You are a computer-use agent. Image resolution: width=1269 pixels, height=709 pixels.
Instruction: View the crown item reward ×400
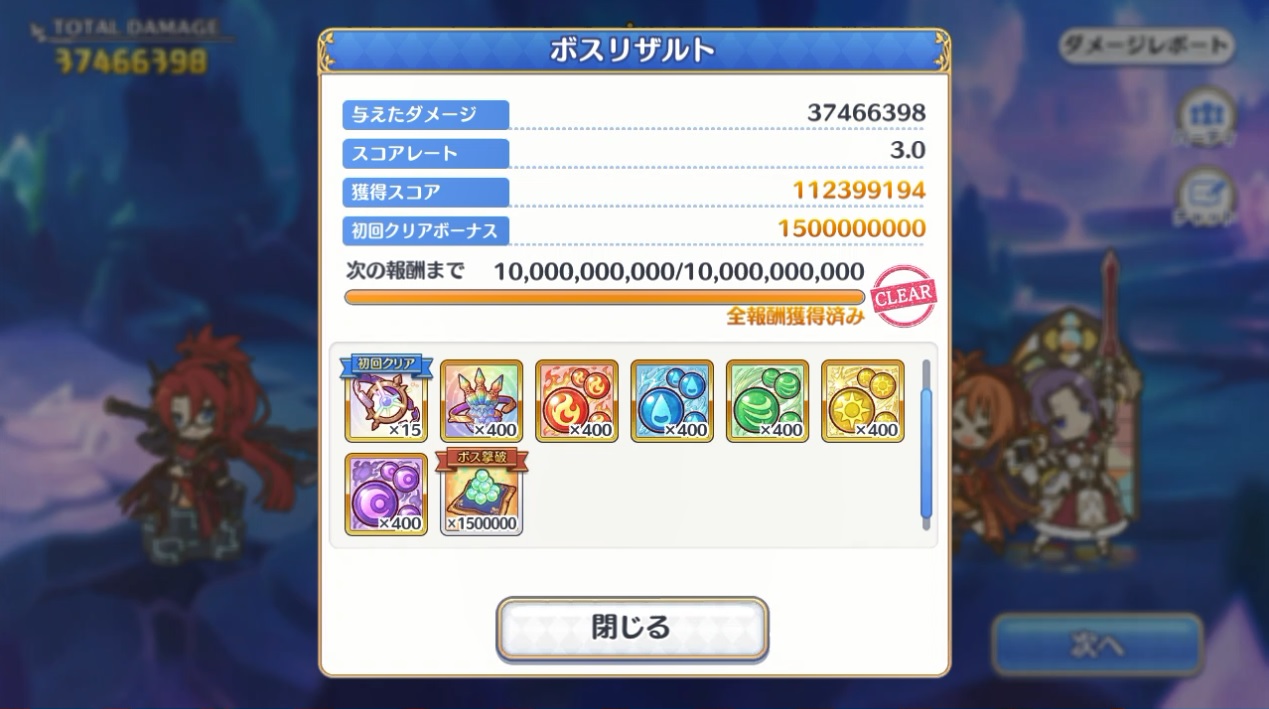coord(481,401)
